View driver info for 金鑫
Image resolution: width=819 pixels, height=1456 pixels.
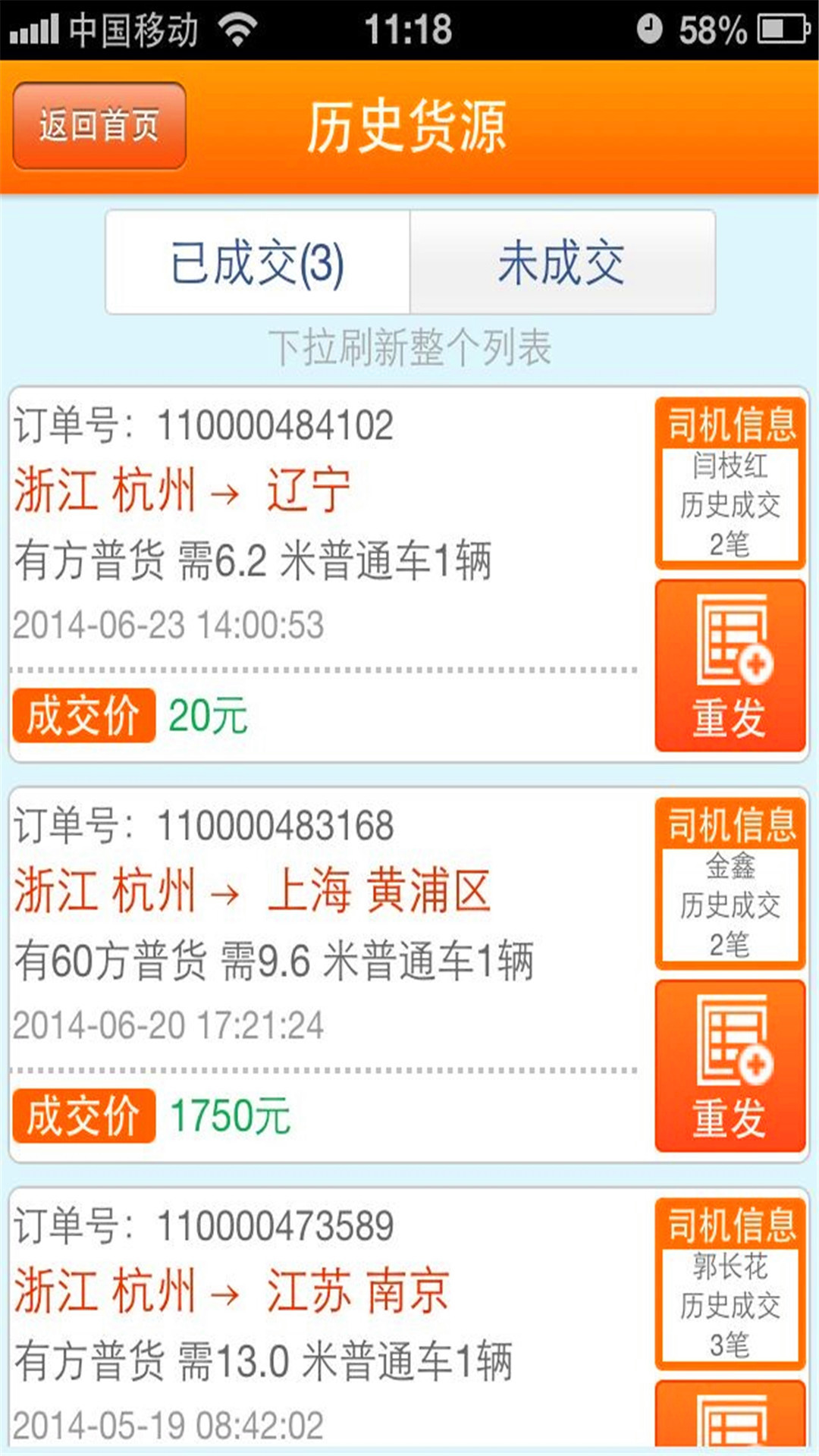(x=730, y=884)
